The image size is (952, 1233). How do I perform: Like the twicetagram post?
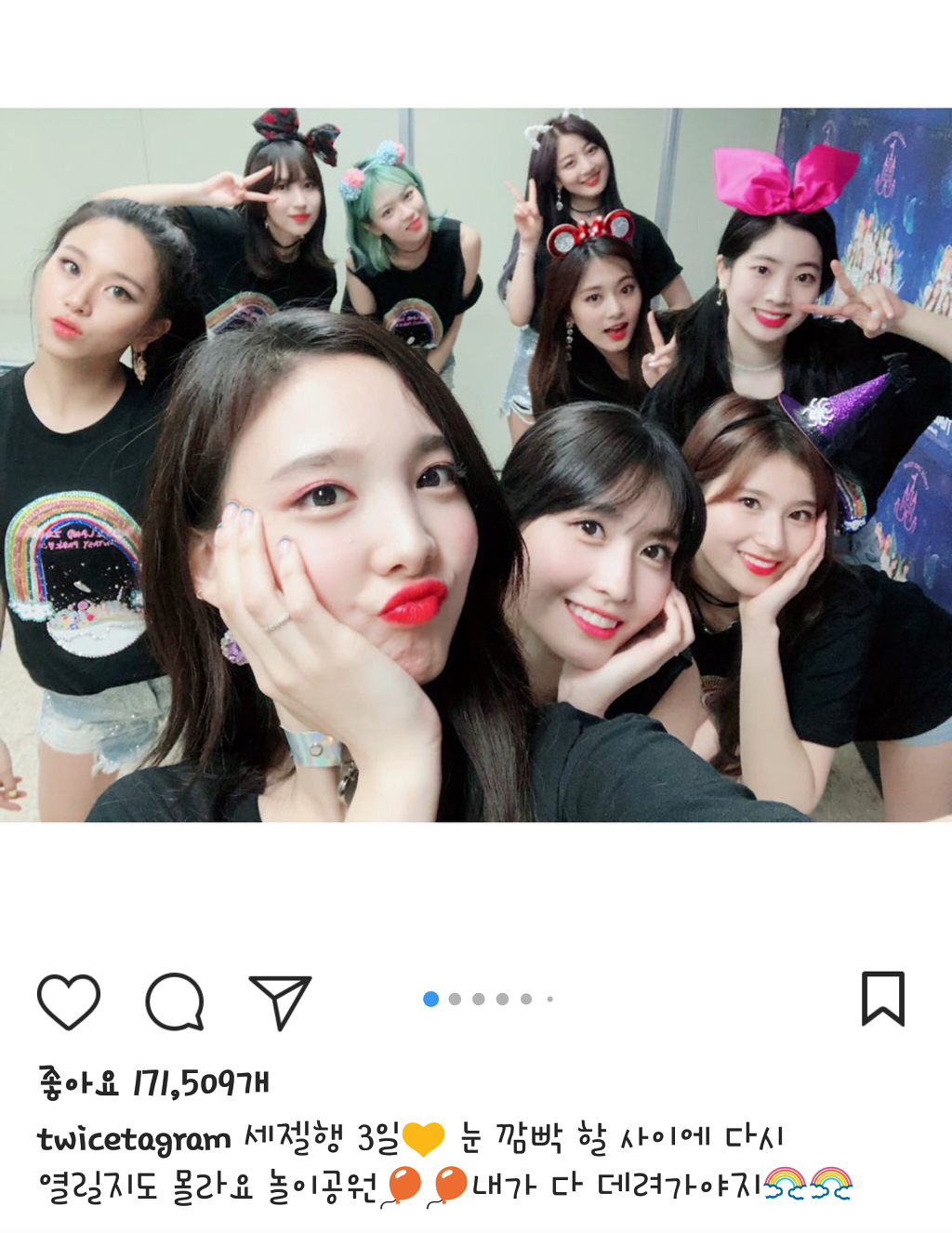pyautogui.click(x=69, y=1001)
